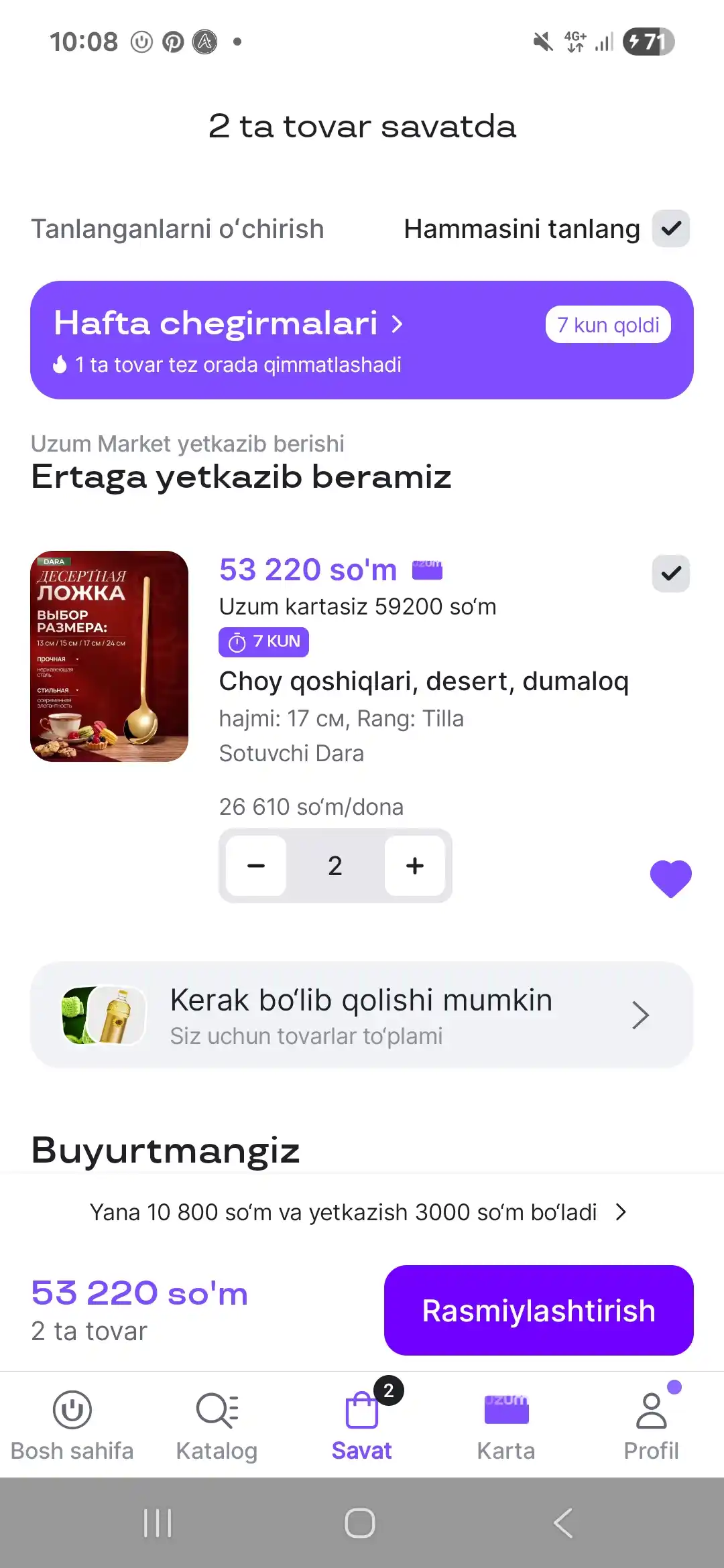The width and height of the screenshot is (724, 1568).
Task: Tap Tanlanganlarni o'chirish to delete selected items
Action: tap(178, 229)
